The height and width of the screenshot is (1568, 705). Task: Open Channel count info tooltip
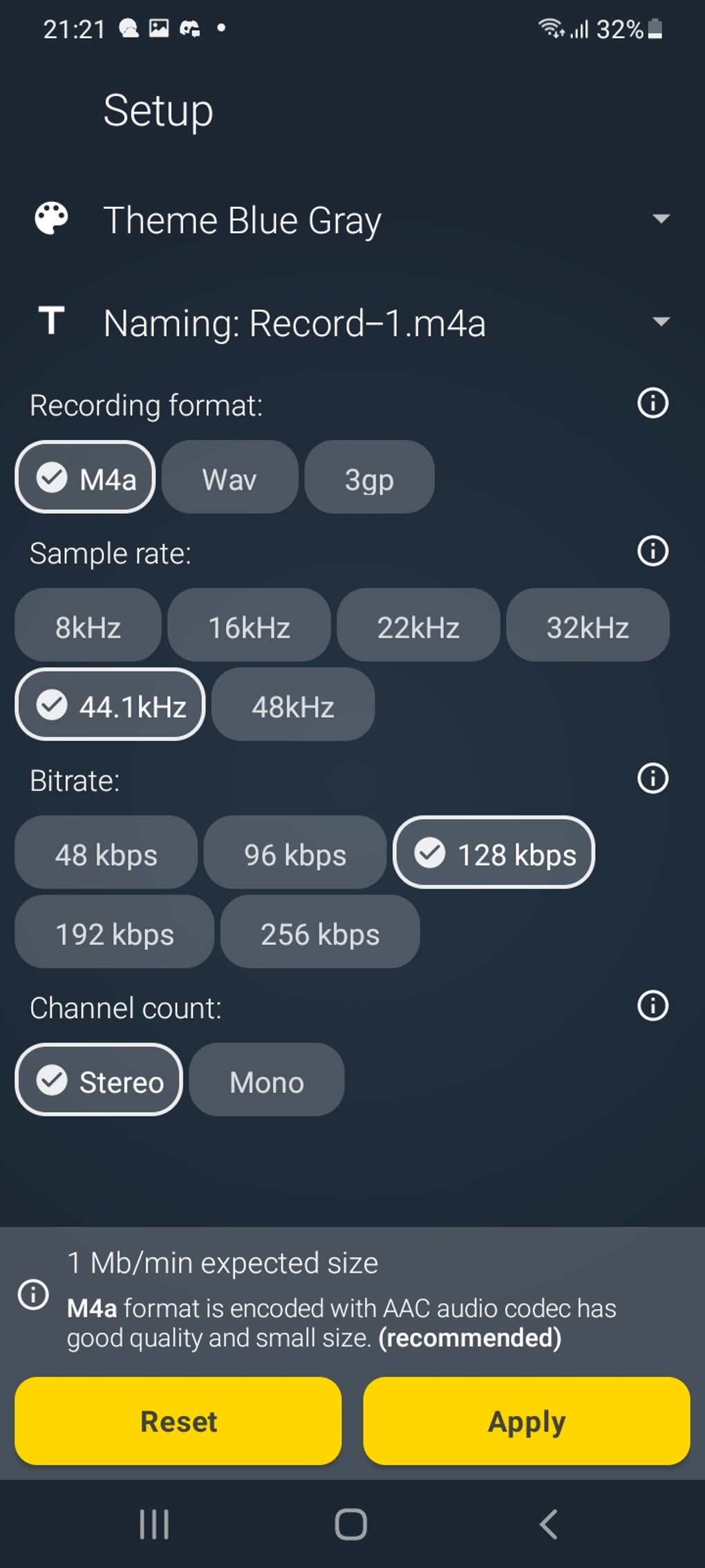tap(650, 1006)
